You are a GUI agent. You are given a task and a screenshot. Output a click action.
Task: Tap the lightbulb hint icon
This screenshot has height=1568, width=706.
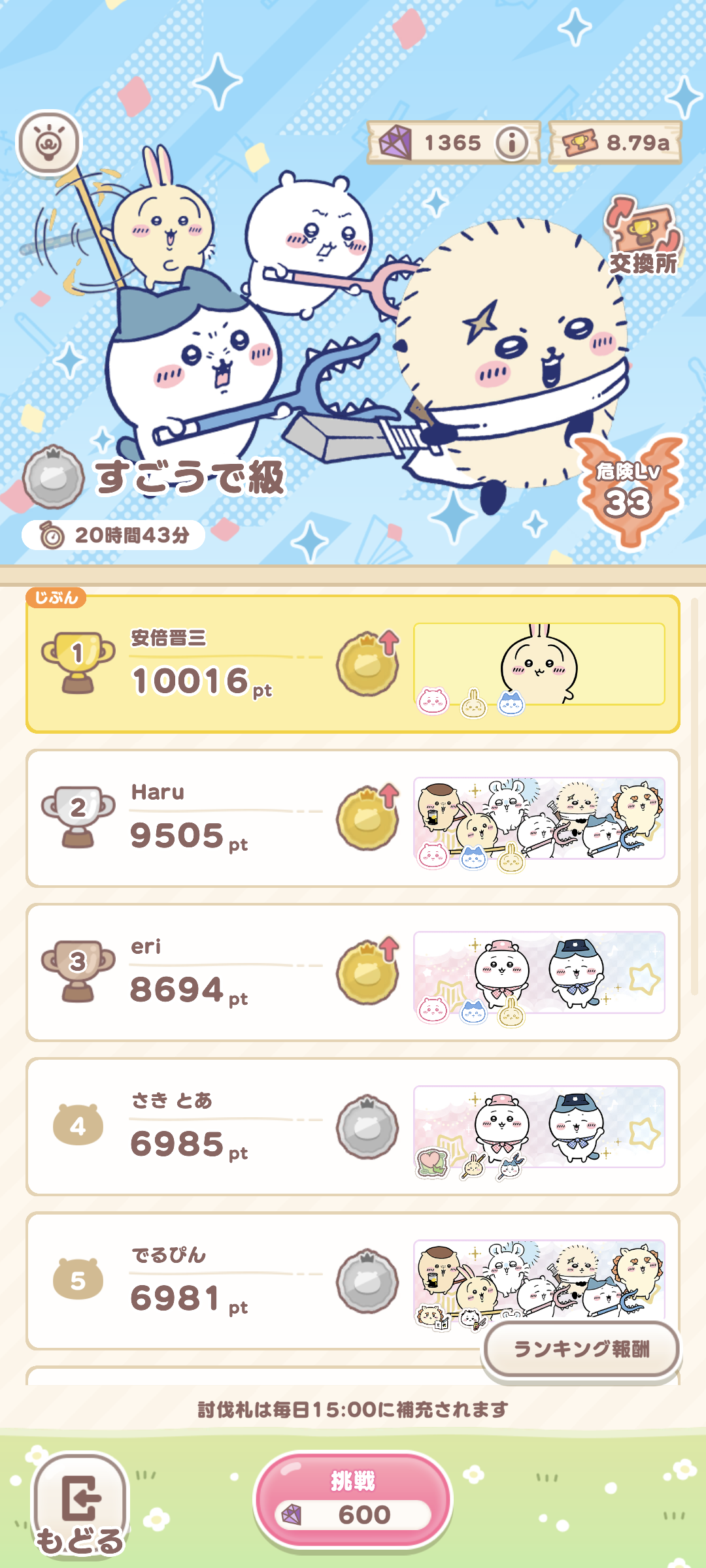click(49, 143)
